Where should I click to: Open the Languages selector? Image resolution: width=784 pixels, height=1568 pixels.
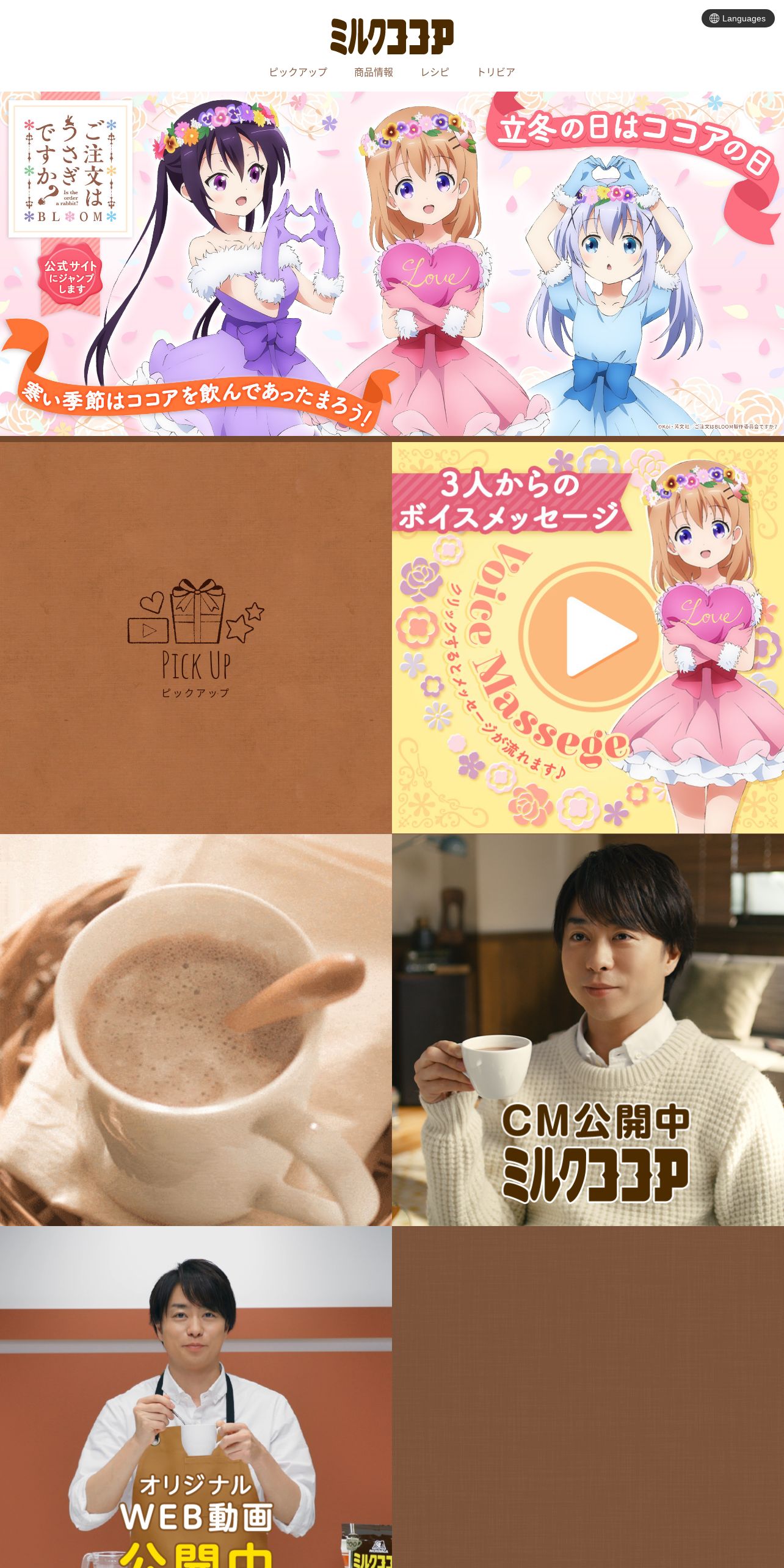coord(738,18)
